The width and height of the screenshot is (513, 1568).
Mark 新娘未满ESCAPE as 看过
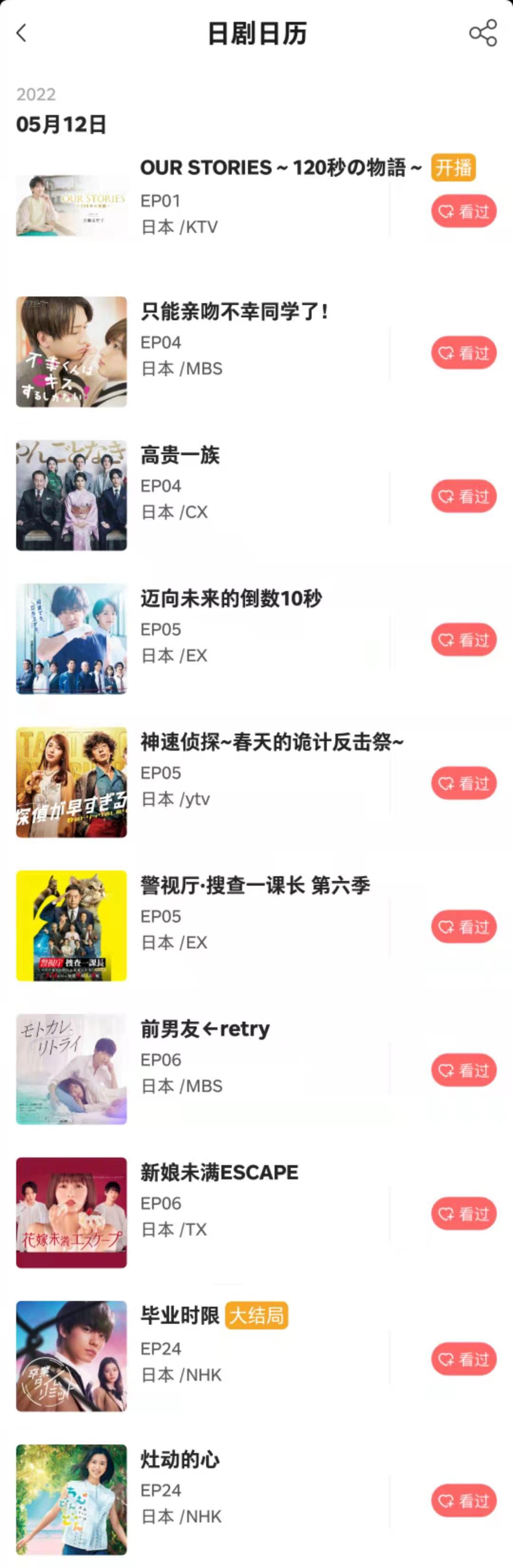[x=464, y=1214]
